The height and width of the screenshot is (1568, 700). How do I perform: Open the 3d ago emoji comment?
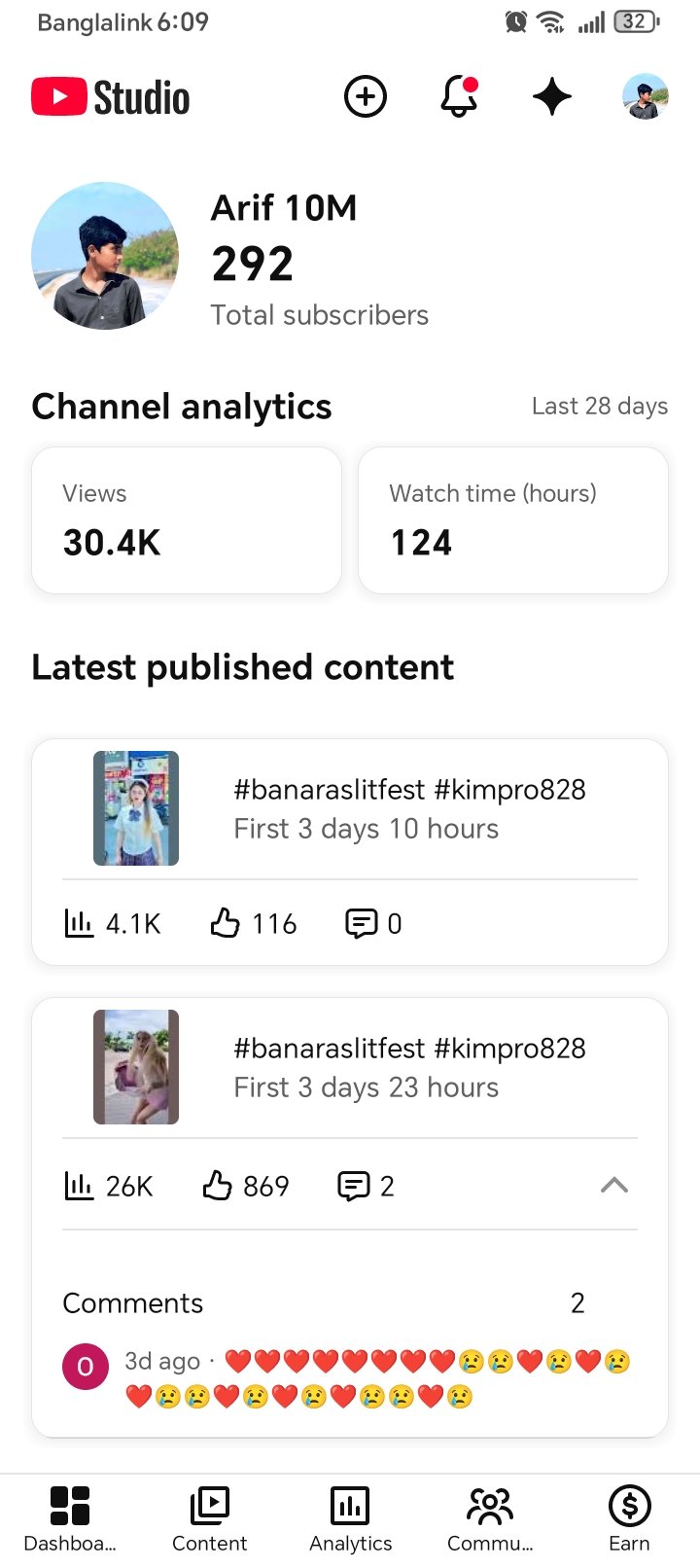click(350, 1379)
